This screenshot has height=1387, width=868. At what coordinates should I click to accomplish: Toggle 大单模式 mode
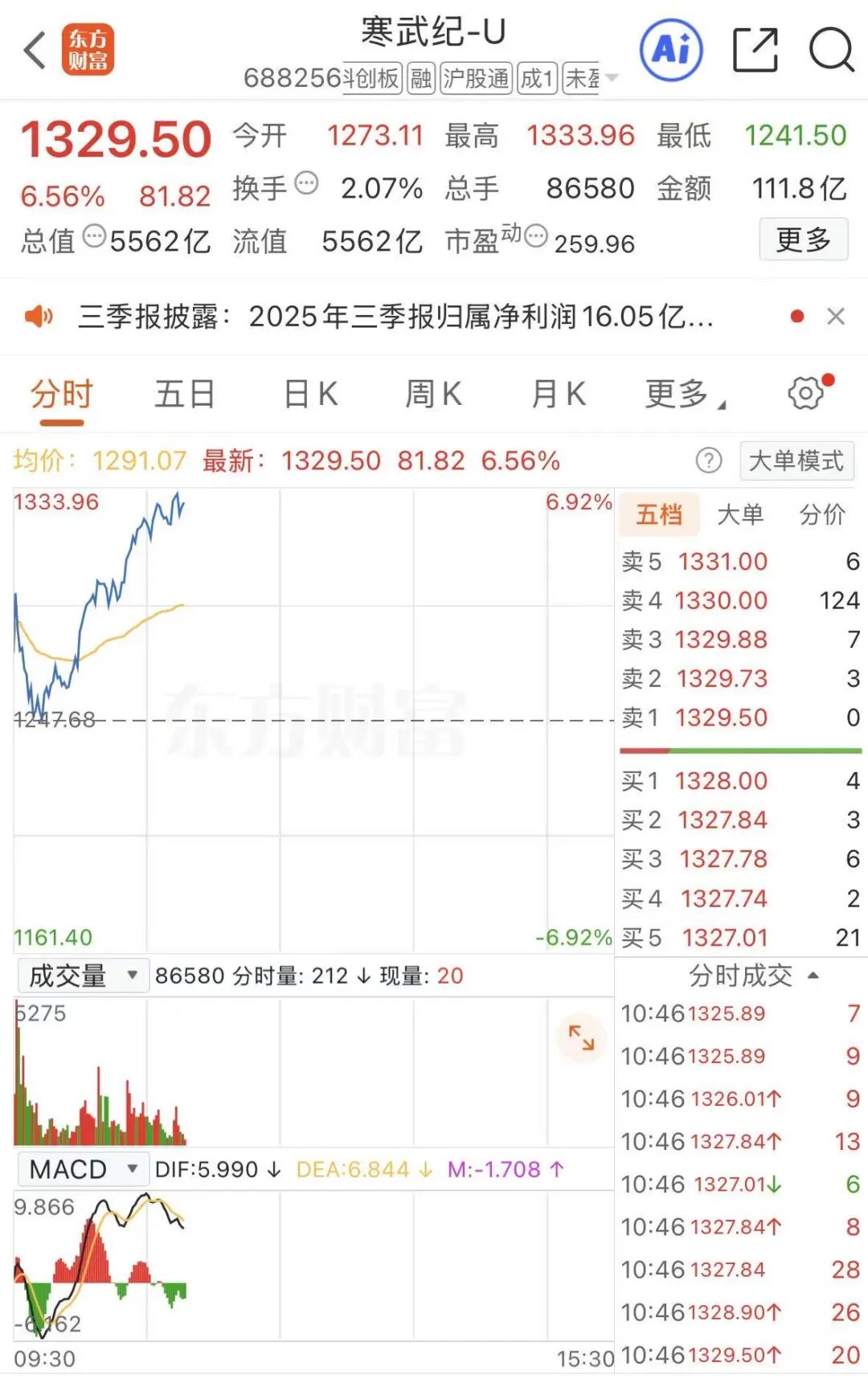(x=796, y=460)
